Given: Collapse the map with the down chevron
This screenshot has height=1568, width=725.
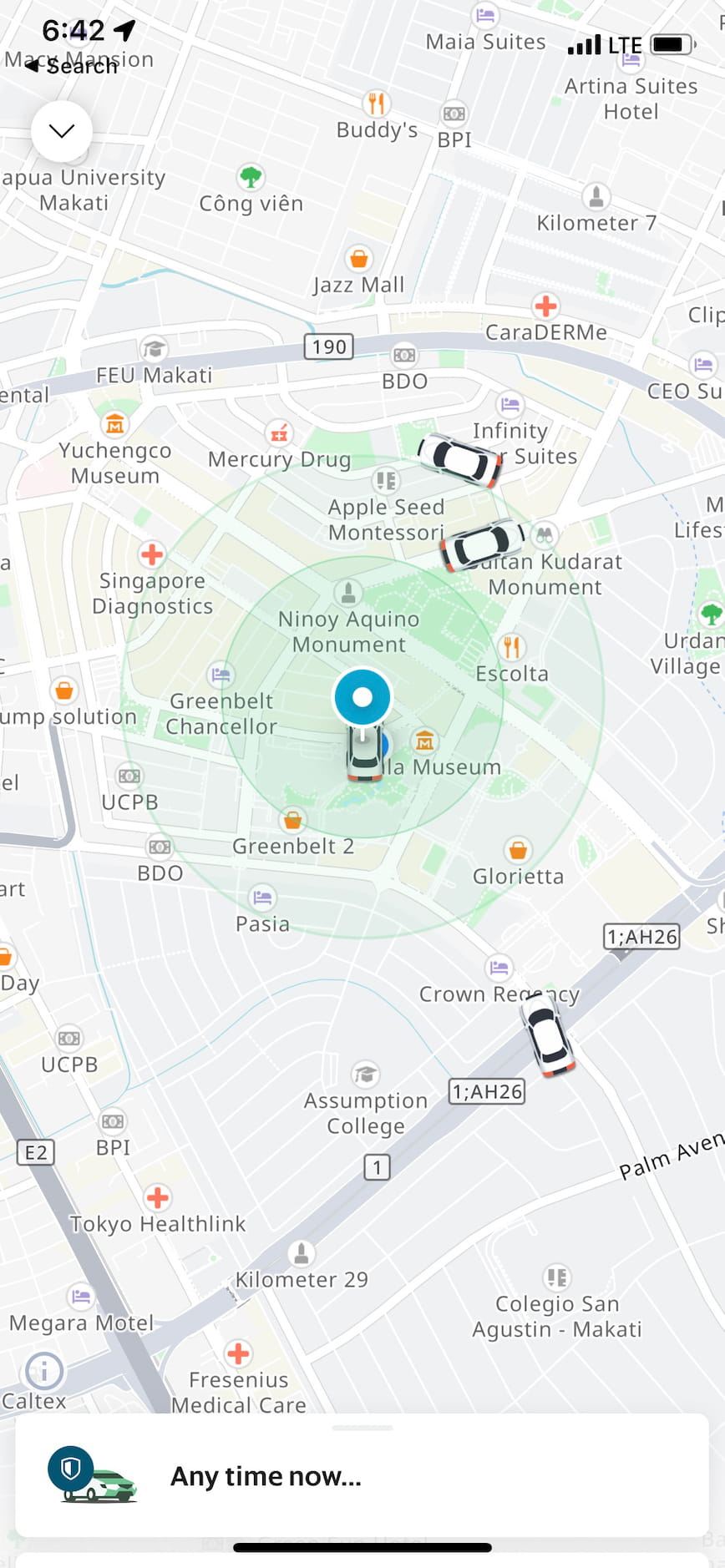Looking at the screenshot, I should pyautogui.click(x=62, y=131).
